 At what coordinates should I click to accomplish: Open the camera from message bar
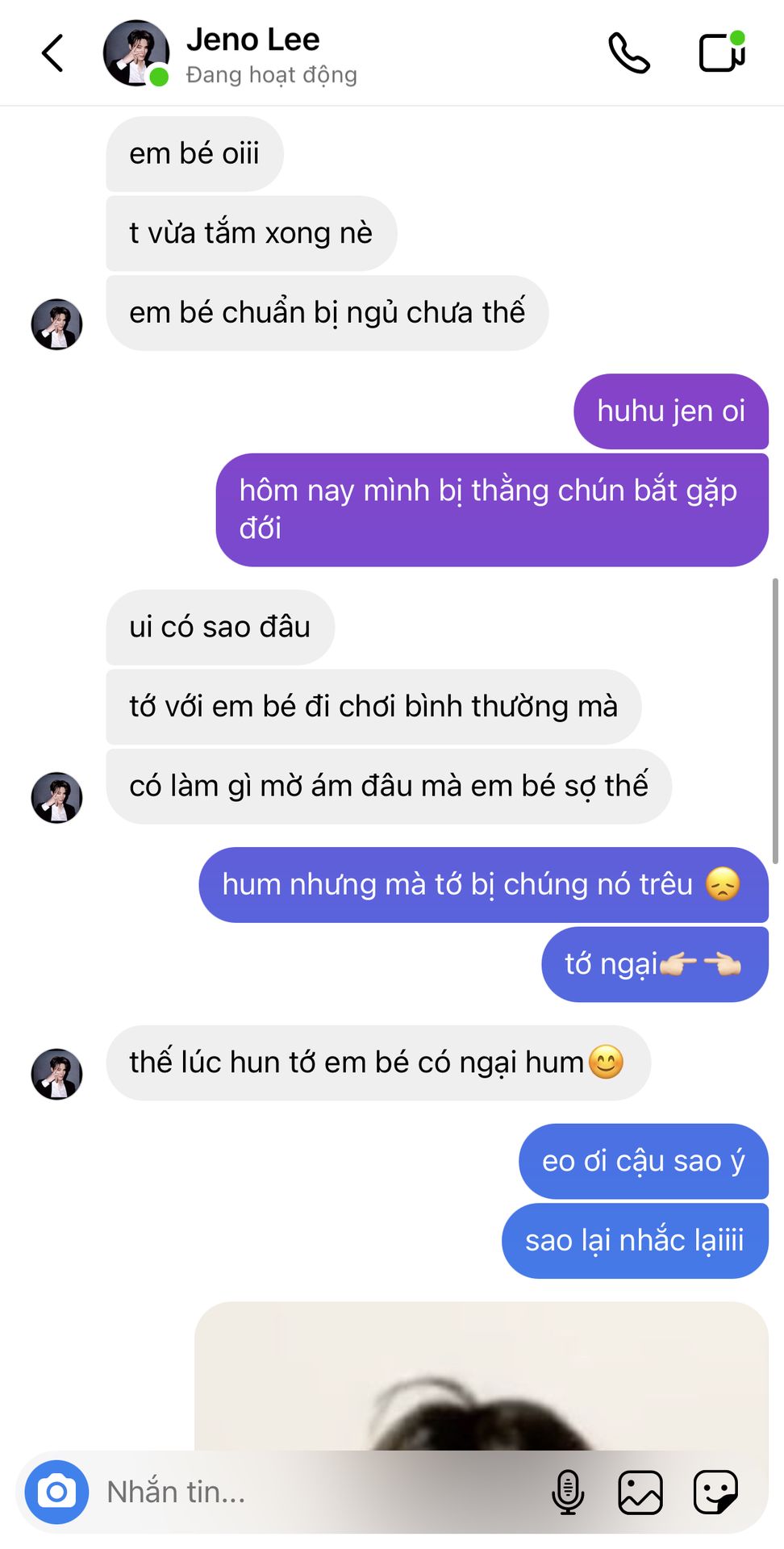tap(56, 1492)
